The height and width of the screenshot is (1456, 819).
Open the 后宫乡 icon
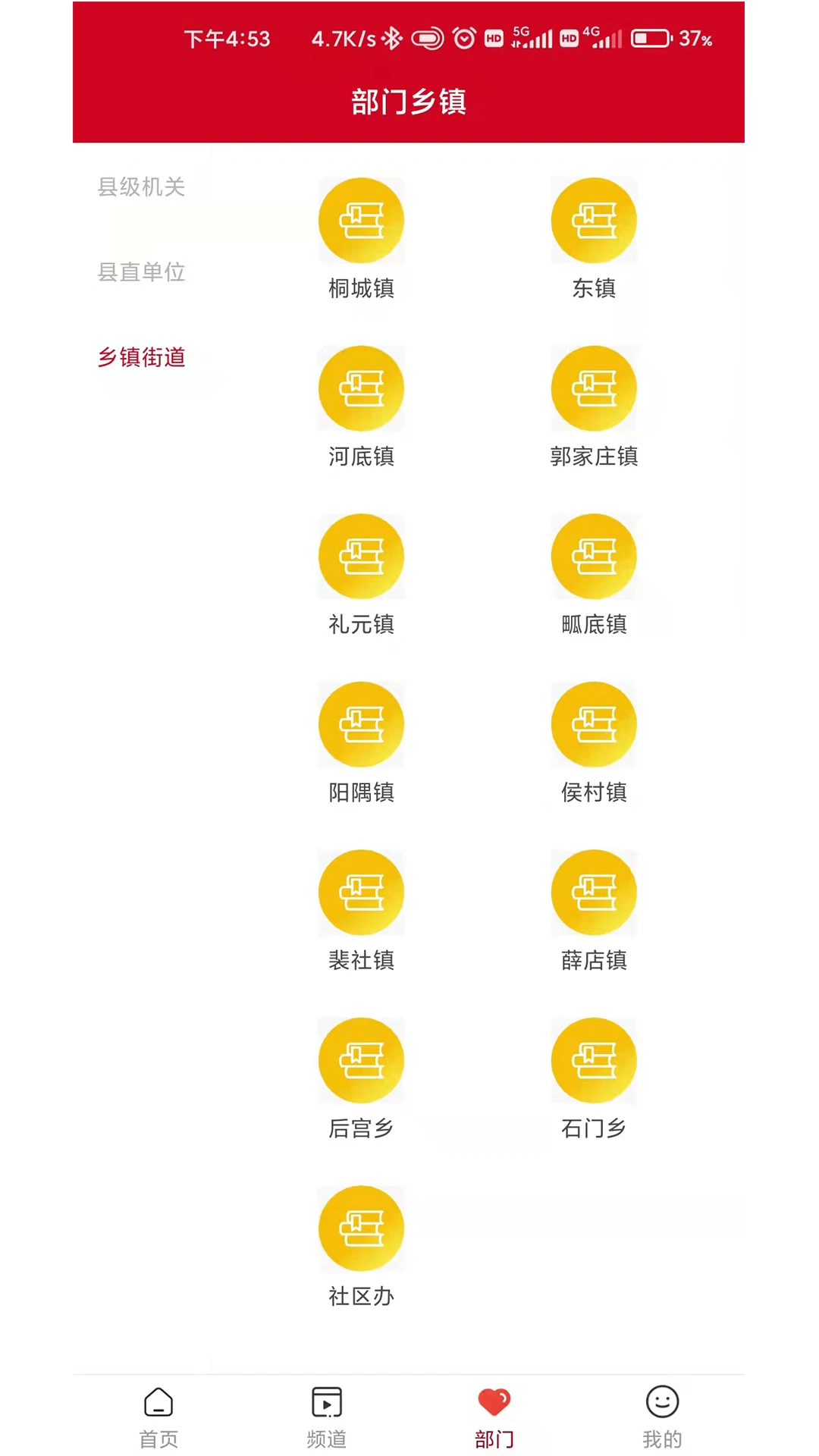(x=362, y=1061)
